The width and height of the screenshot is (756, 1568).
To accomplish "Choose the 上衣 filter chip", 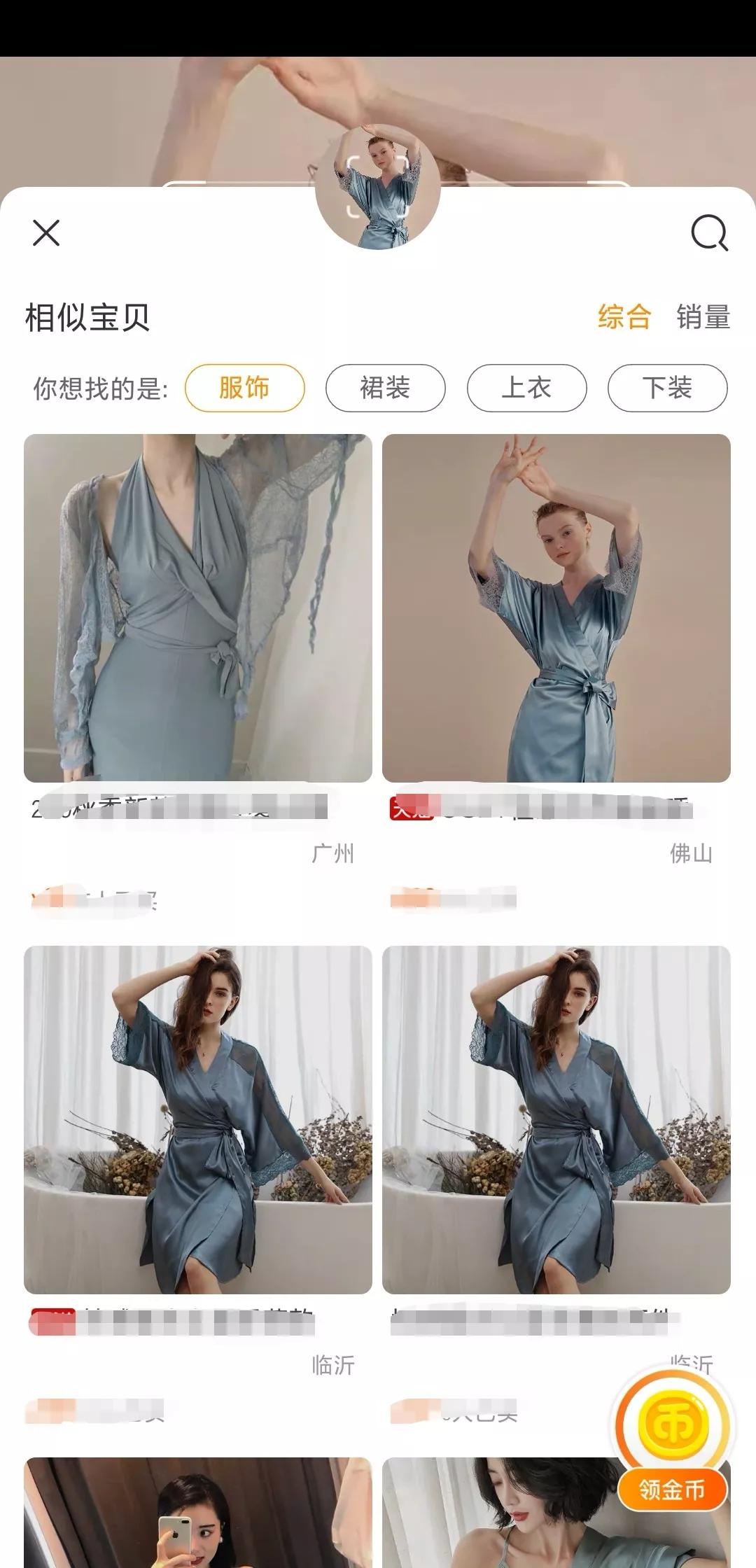I will (x=526, y=388).
